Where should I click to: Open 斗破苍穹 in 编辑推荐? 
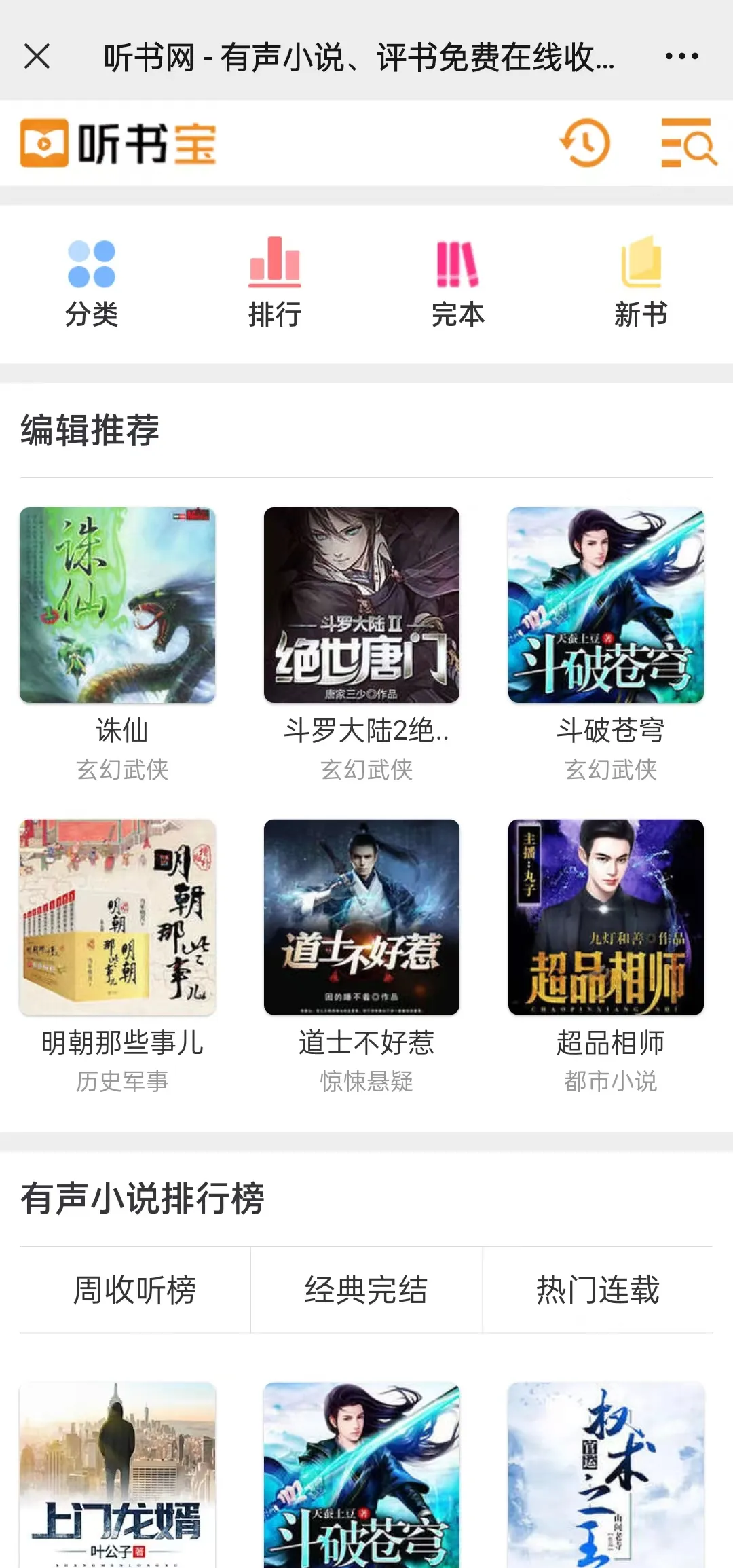pos(606,605)
